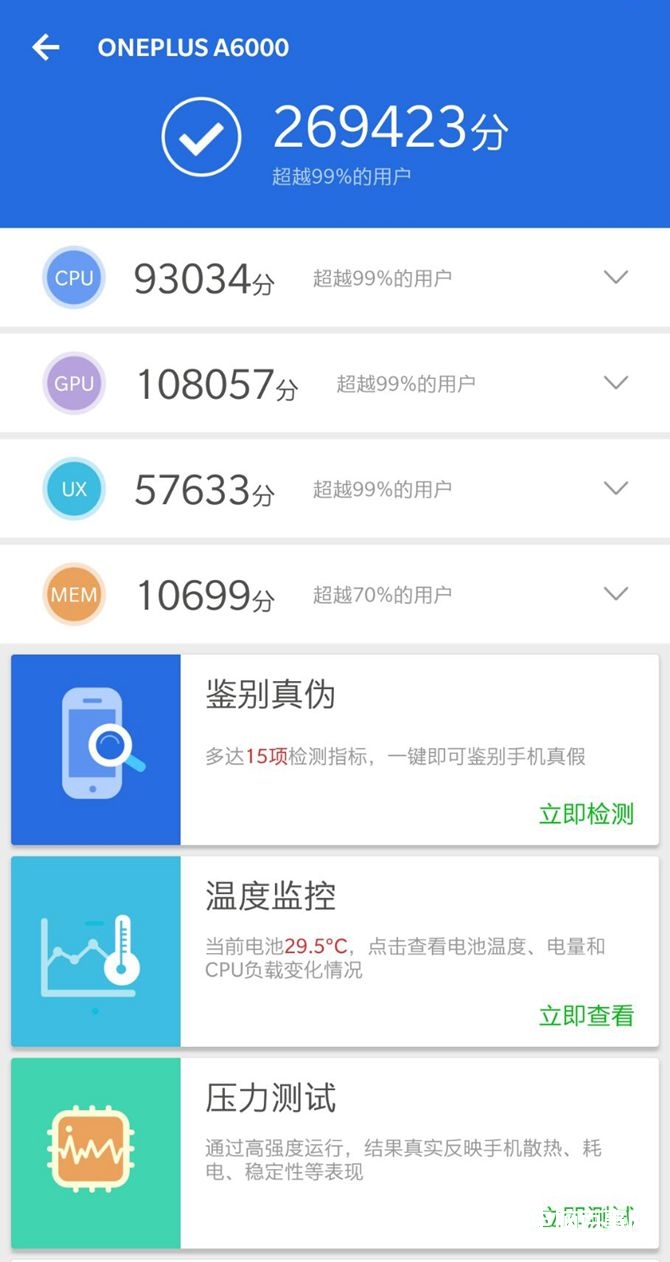
Task: Expand the UX score row
Action: click(x=616, y=488)
